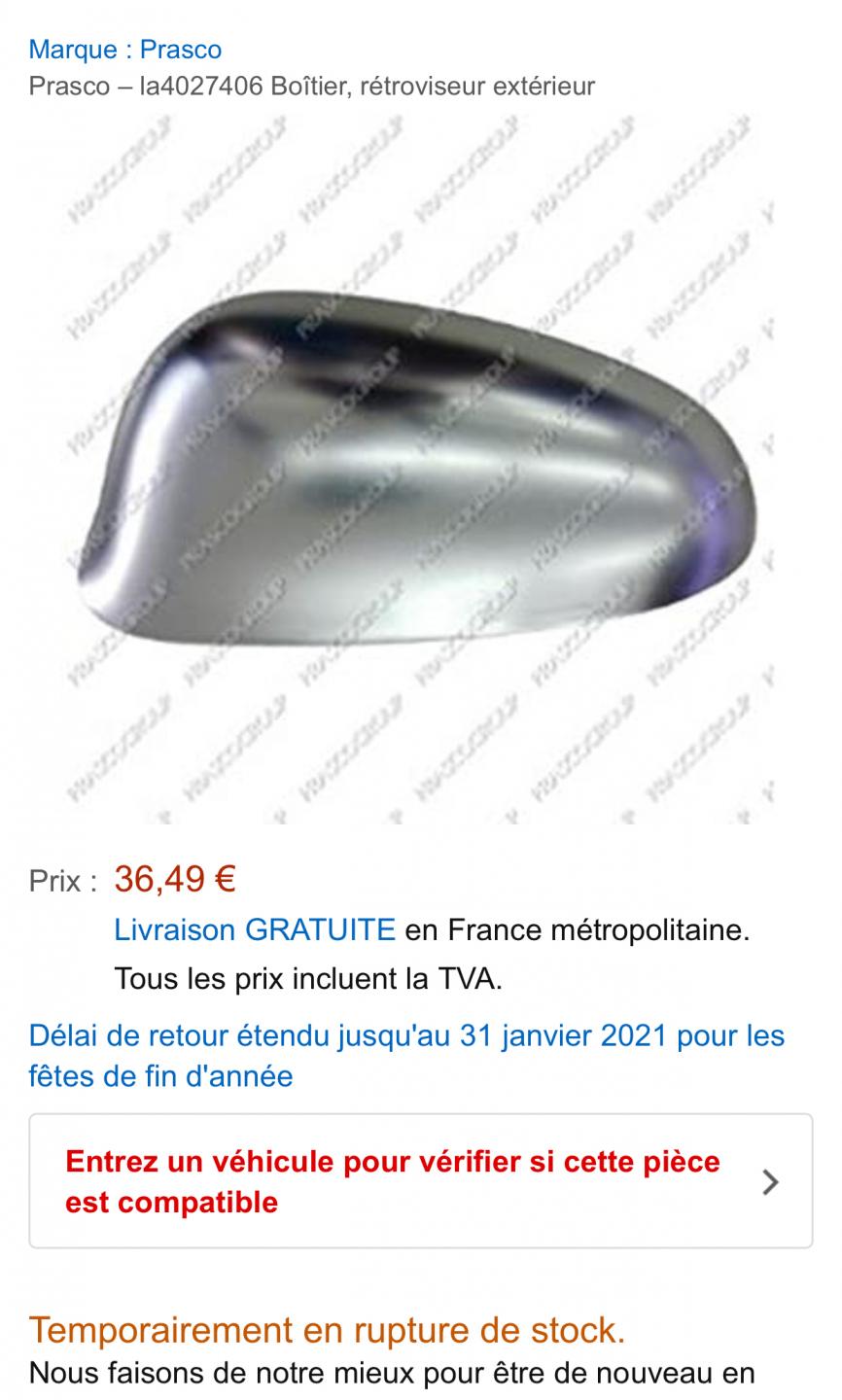Screen dimensions: 842x1400
Task: Open the Livraison GRATUITE delivery link
Action: pyautogui.click(x=255, y=930)
